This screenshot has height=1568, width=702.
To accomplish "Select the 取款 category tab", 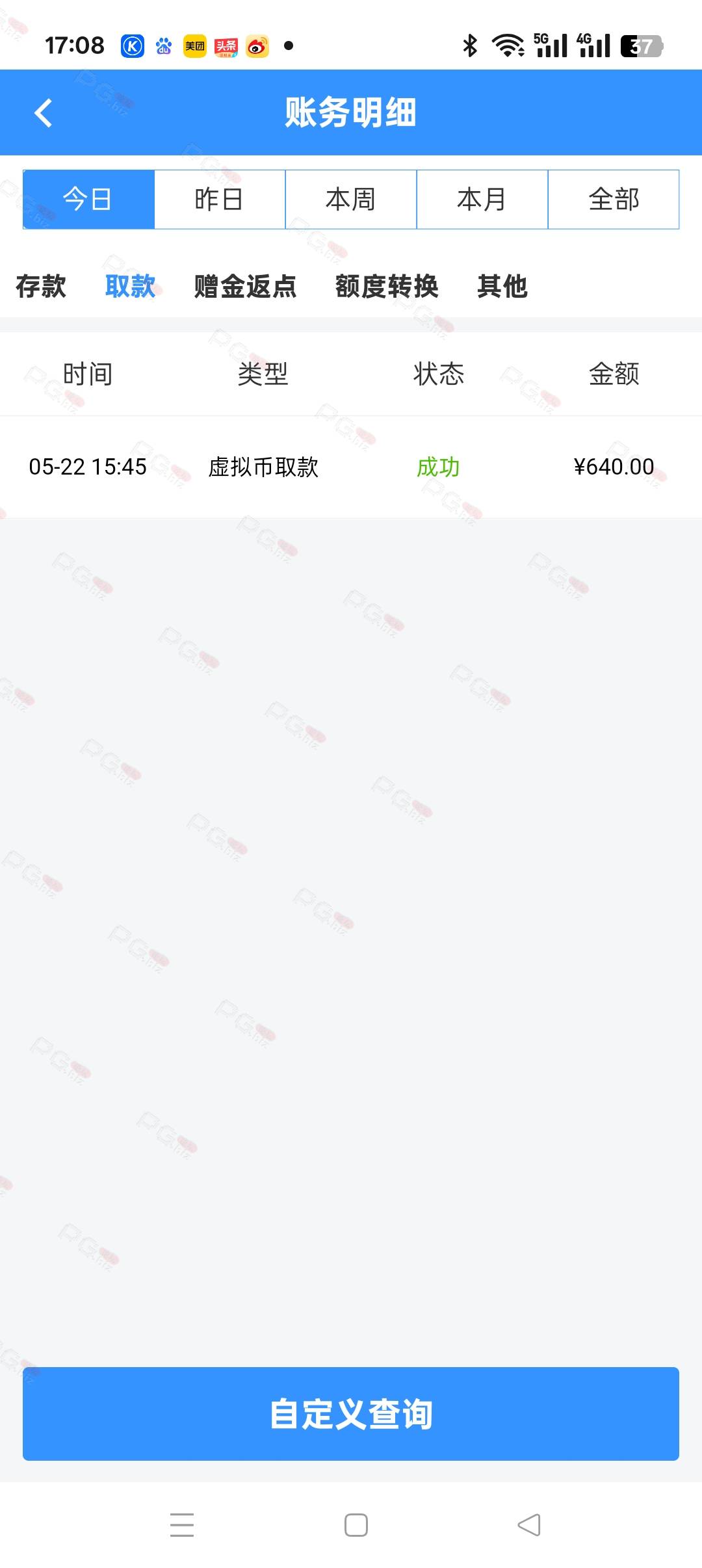I will [x=130, y=286].
